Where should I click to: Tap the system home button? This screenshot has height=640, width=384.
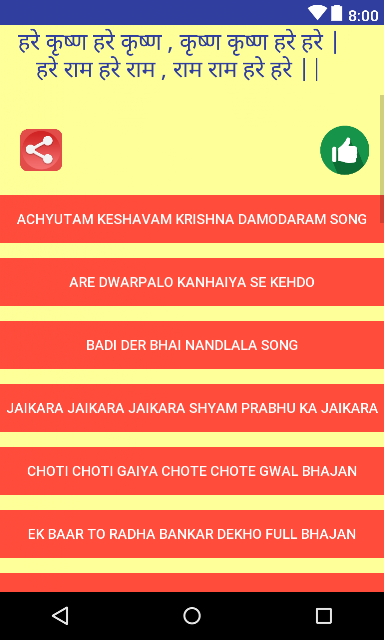pyautogui.click(x=192, y=616)
